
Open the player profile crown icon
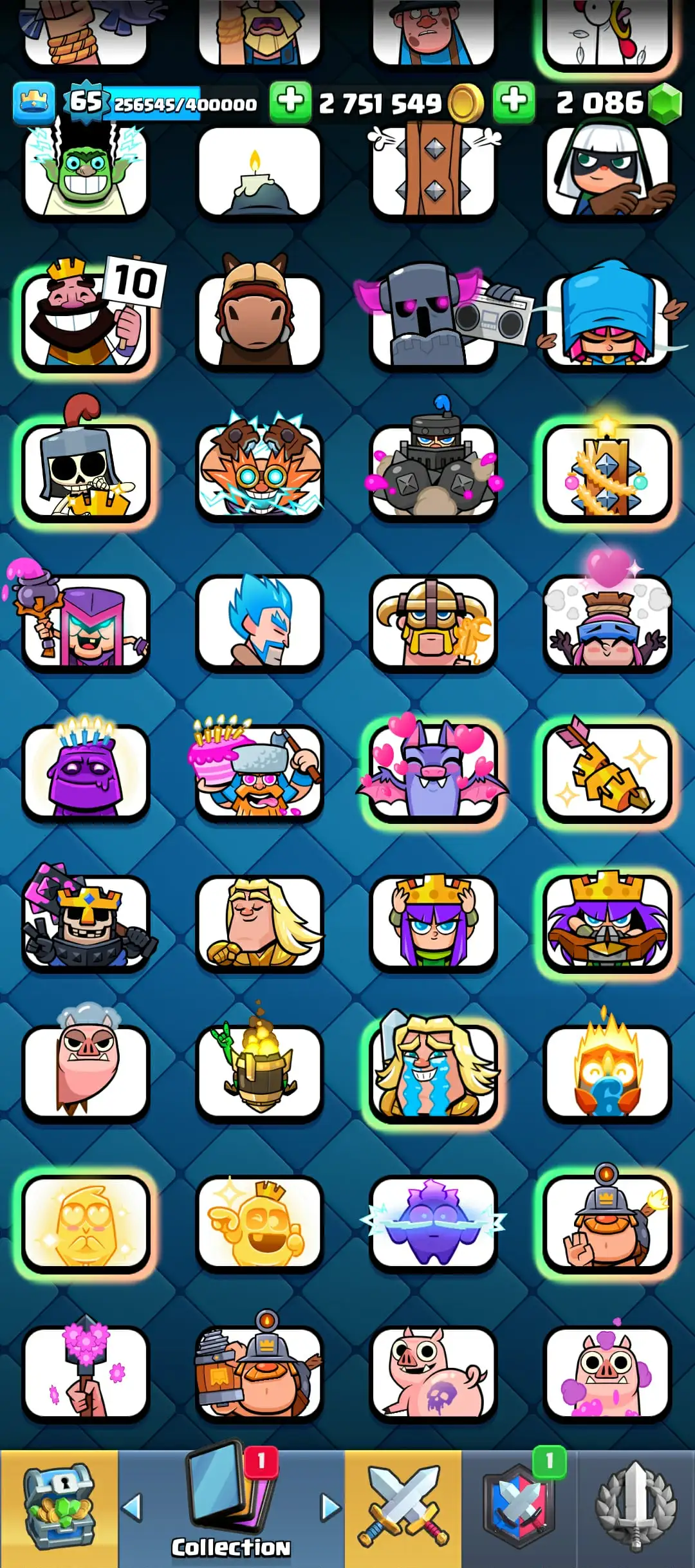33,102
